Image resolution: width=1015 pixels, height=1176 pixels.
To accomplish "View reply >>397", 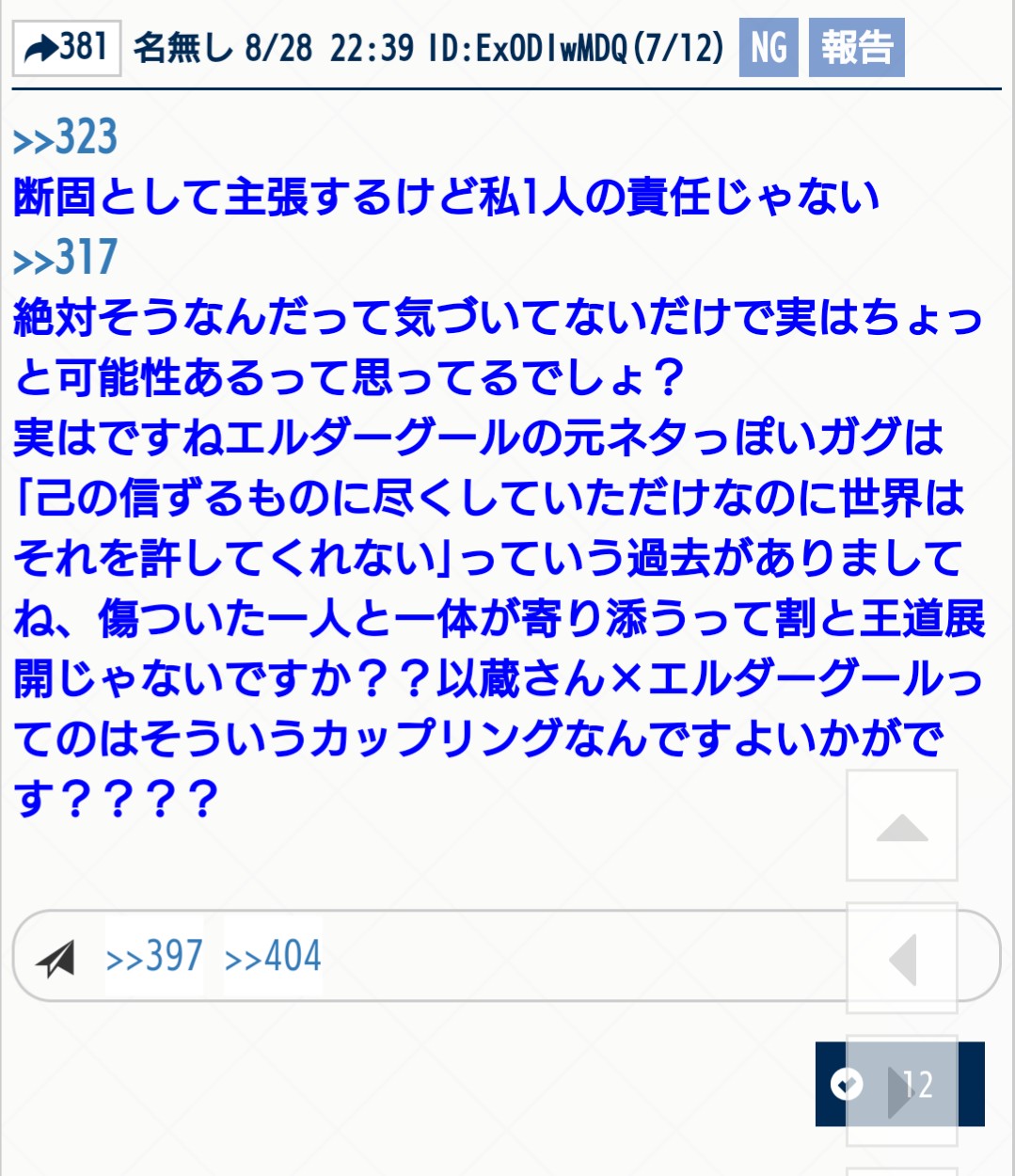I will (x=154, y=957).
